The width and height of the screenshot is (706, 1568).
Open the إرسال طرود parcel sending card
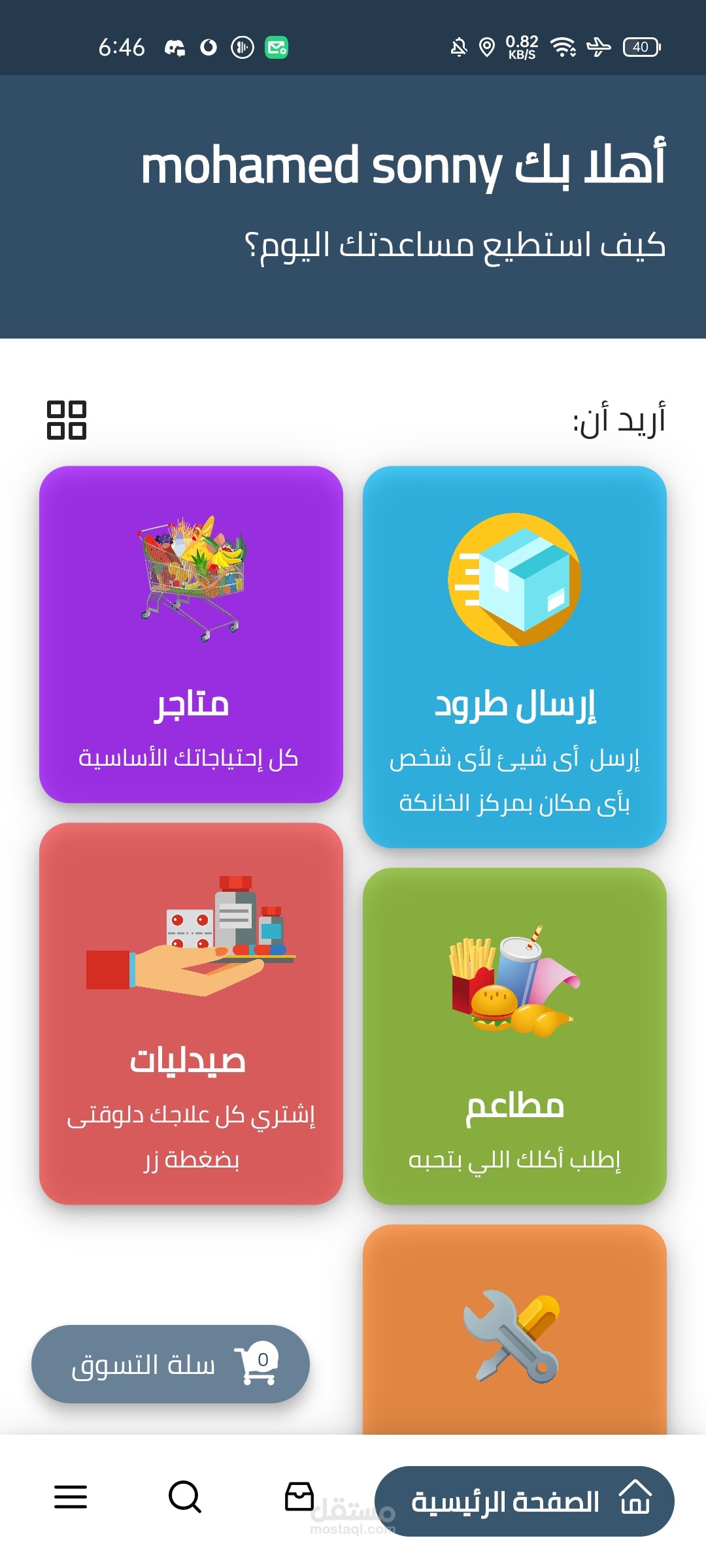click(x=514, y=656)
